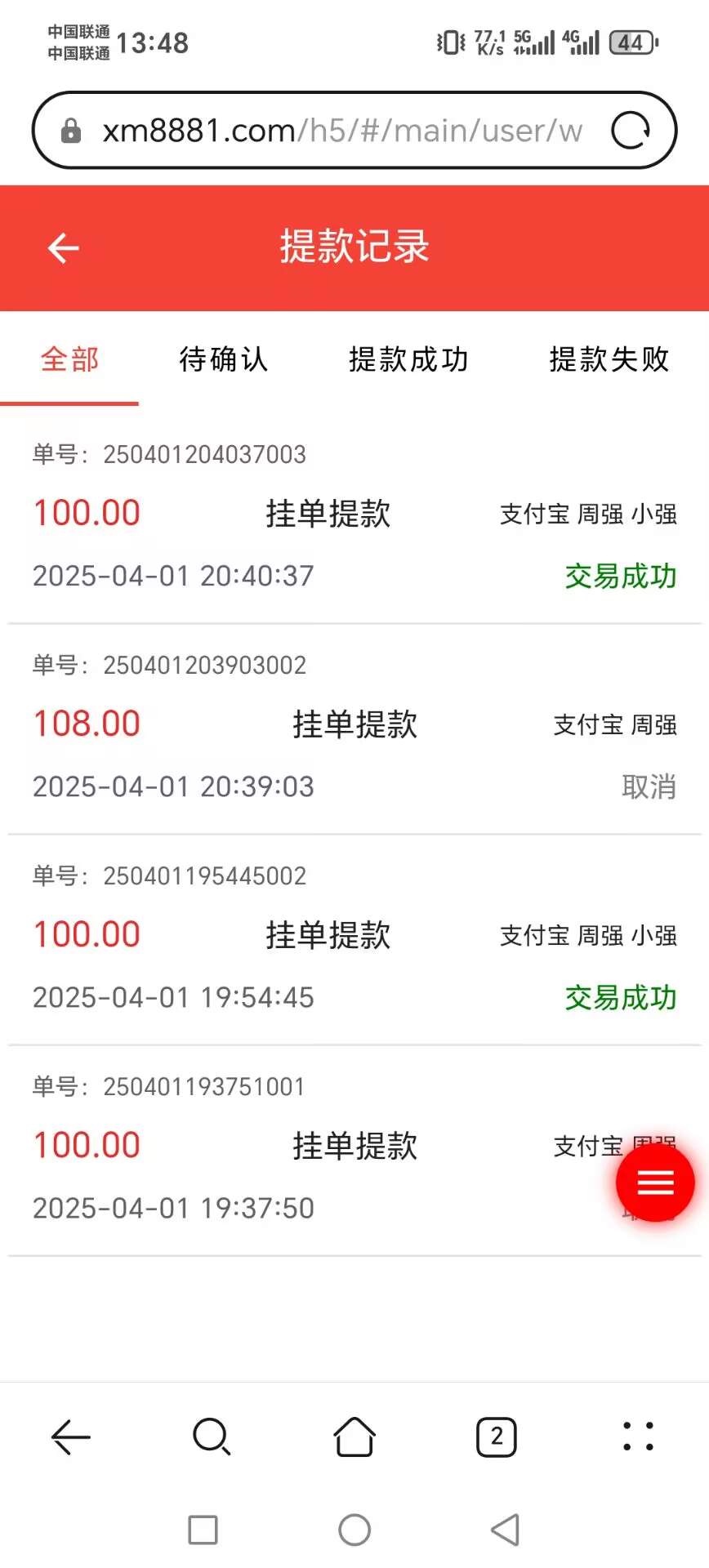Tap the system home circle button

tap(354, 1530)
